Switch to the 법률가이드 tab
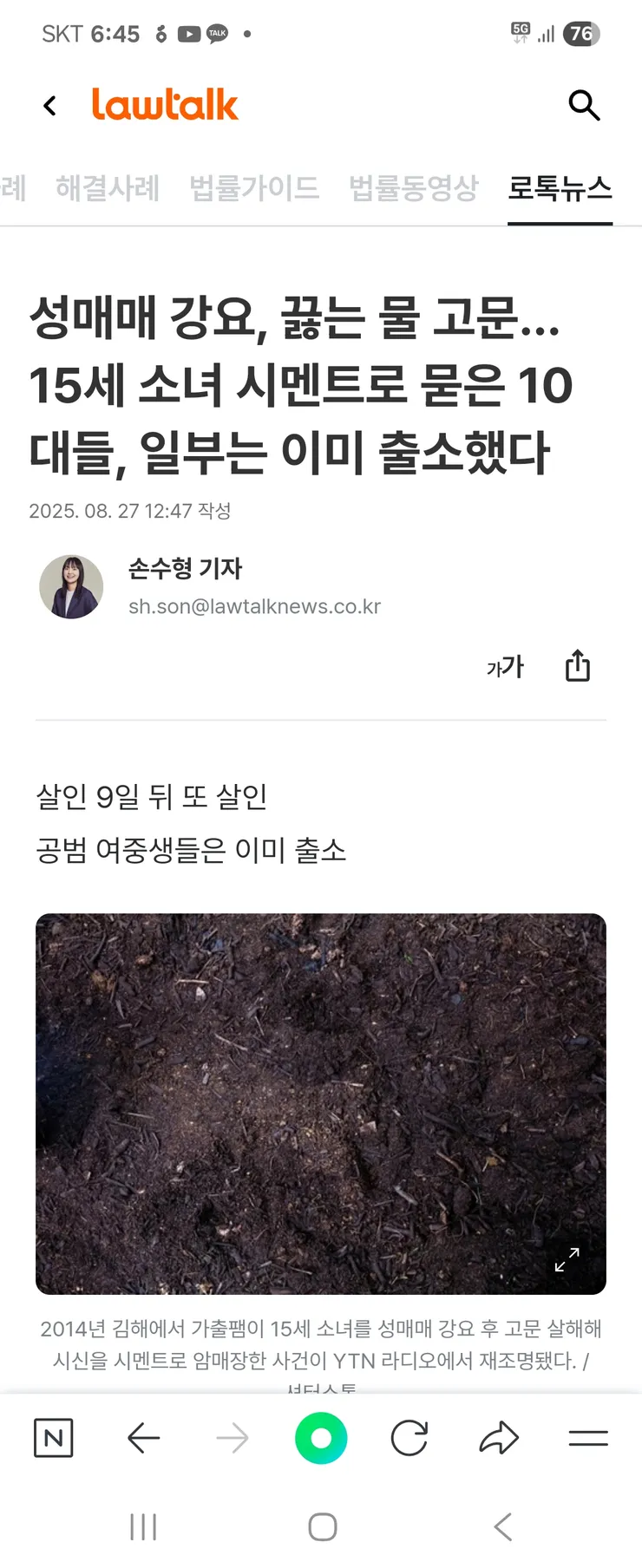This screenshot has height=1568, width=642. coord(254,188)
